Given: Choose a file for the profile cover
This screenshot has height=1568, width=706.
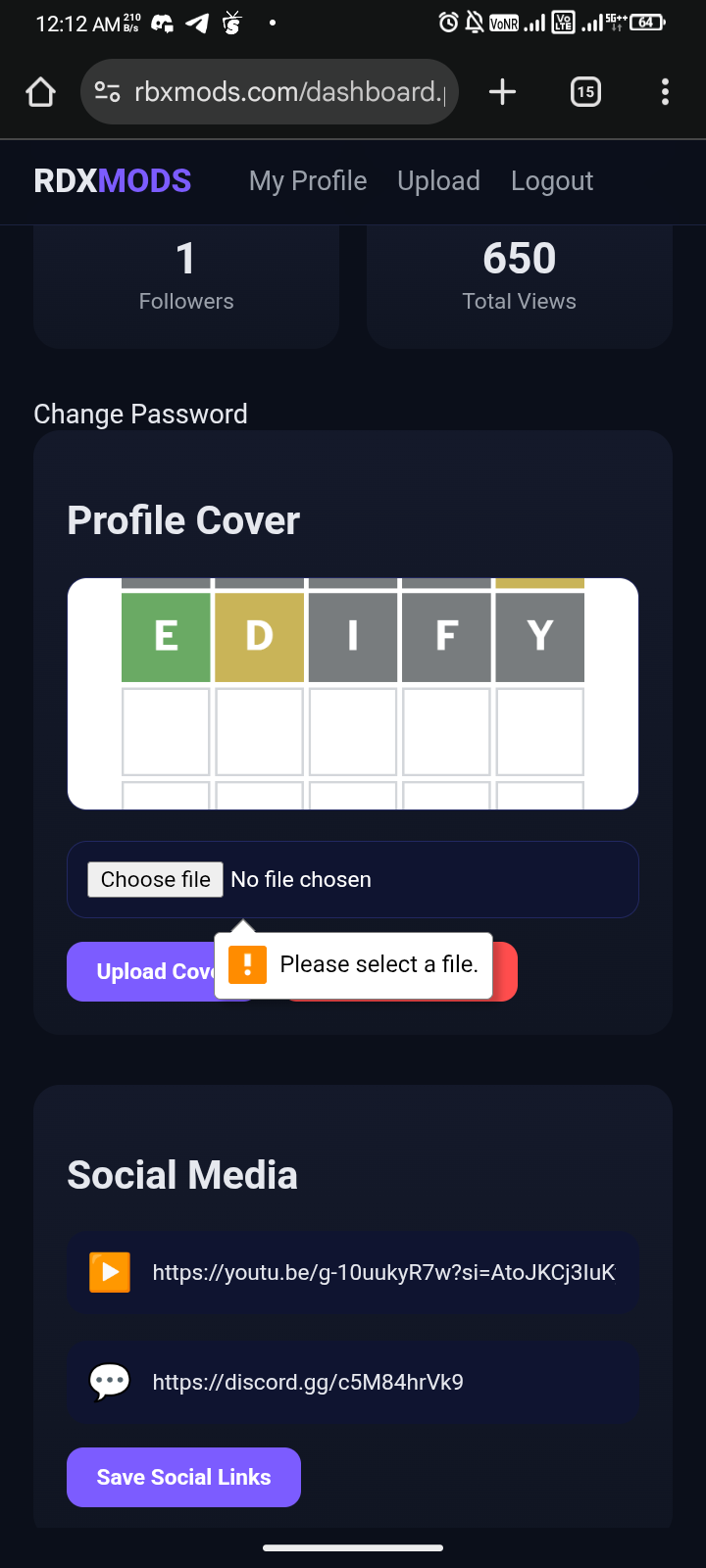Looking at the screenshot, I should point(156,879).
